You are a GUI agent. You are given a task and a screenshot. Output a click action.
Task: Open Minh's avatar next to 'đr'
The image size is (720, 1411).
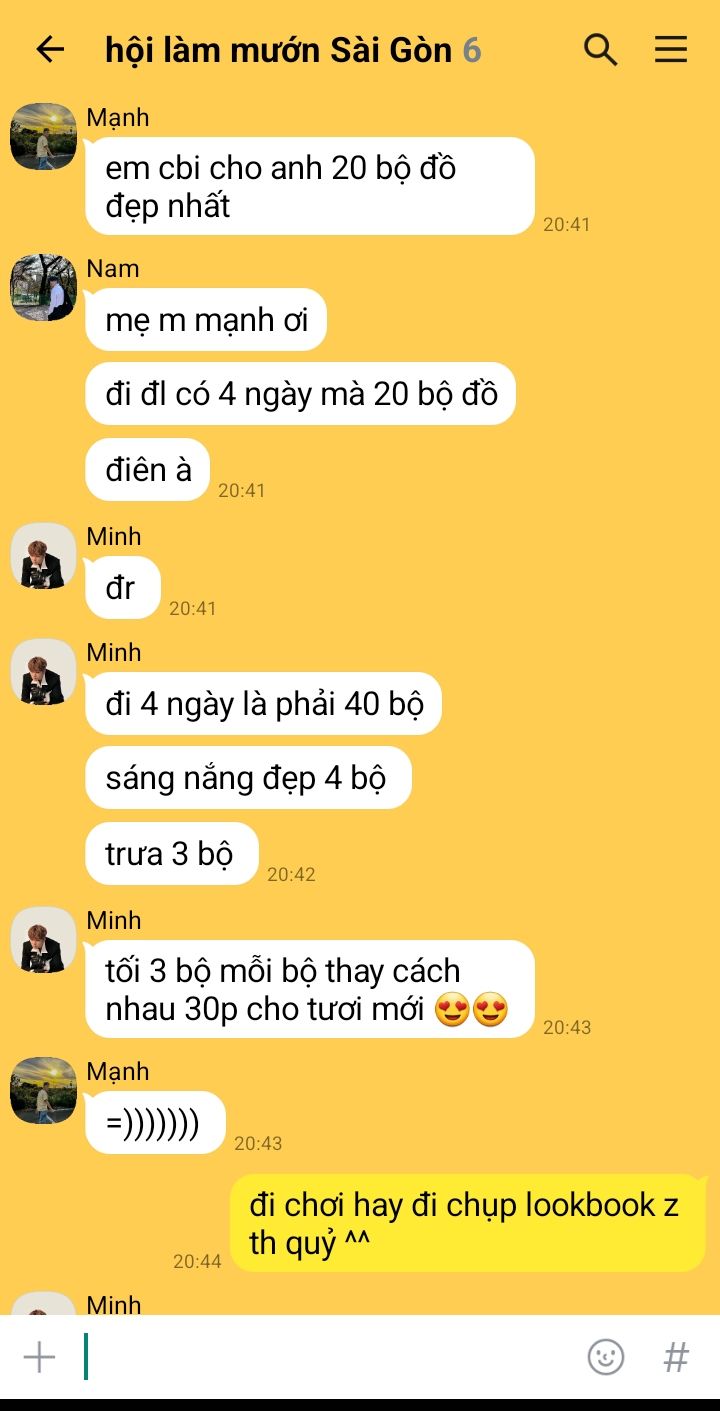point(43,555)
